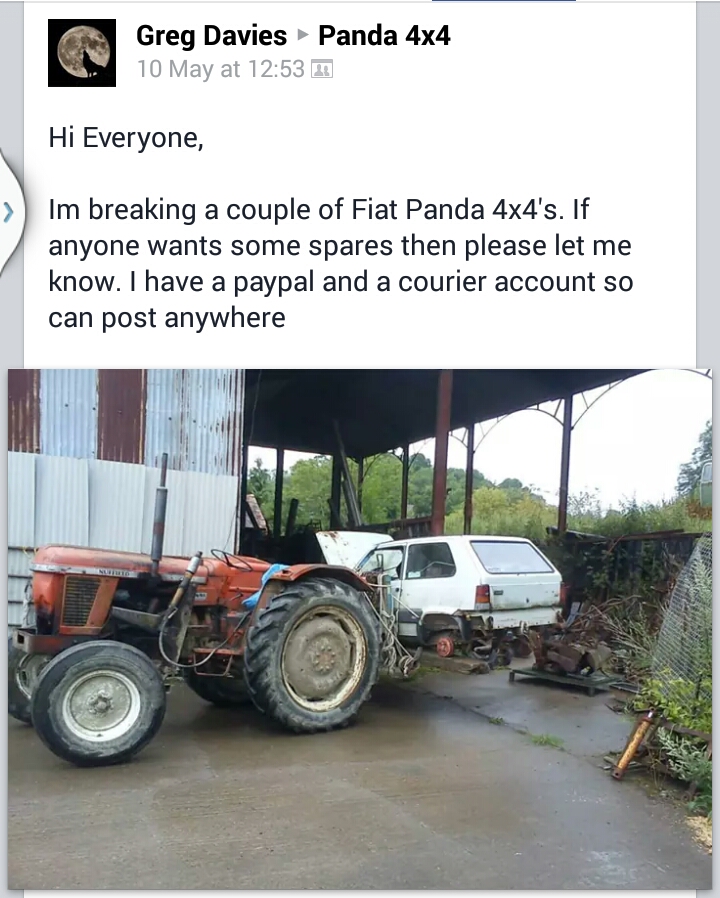The image size is (720, 898).
Task: Open the tractor and Panda photo
Action: [x=360, y=628]
